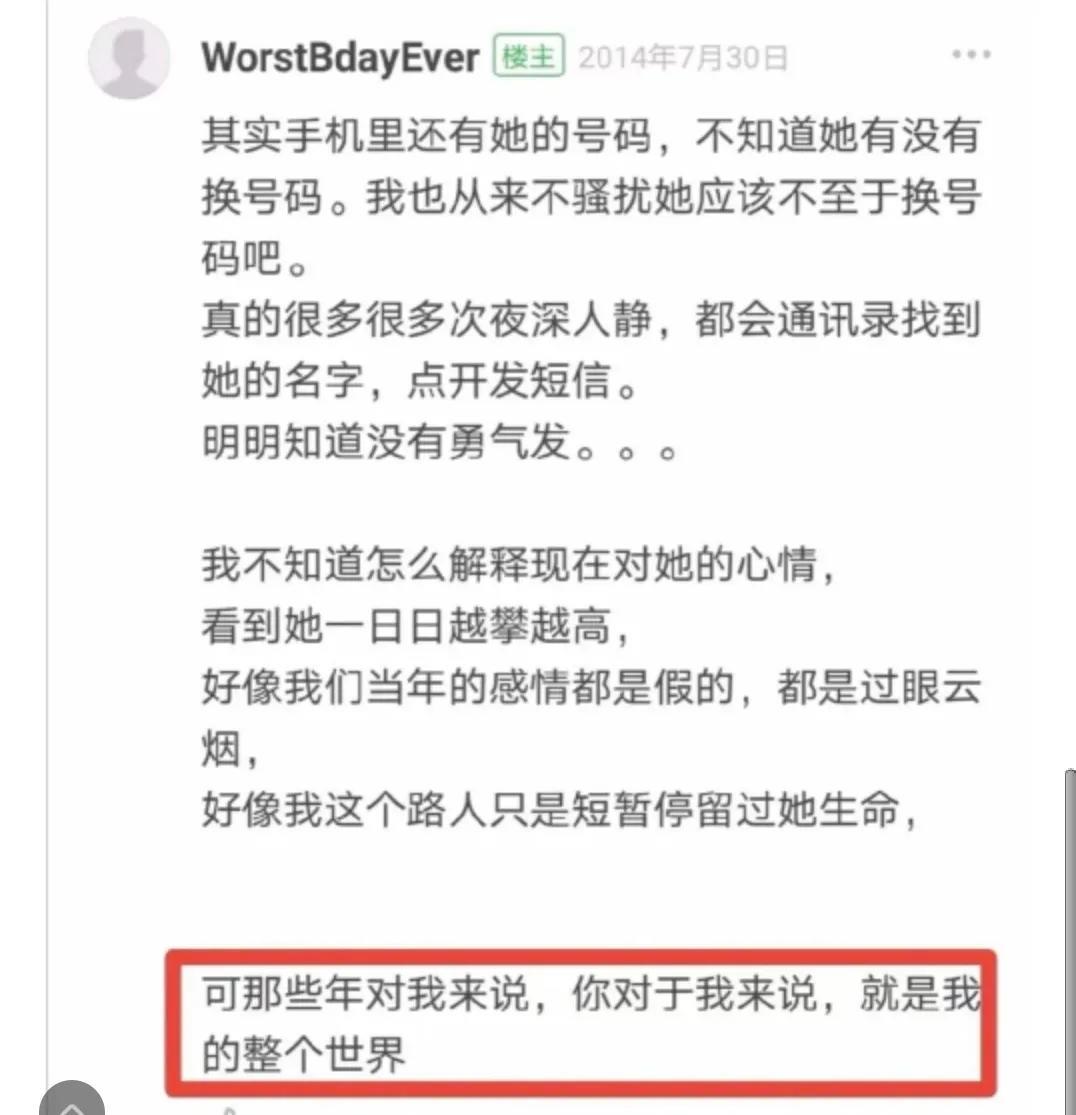The image size is (1076, 1115).
Task: Open WorstBdayEver's profile avatar
Action: [x=129, y=57]
